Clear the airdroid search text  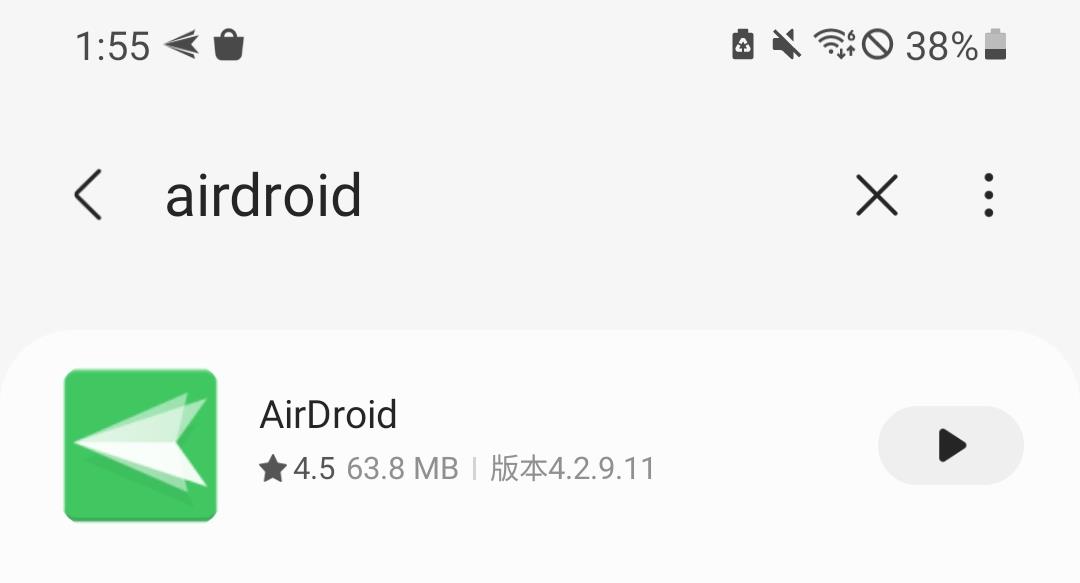(x=876, y=195)
